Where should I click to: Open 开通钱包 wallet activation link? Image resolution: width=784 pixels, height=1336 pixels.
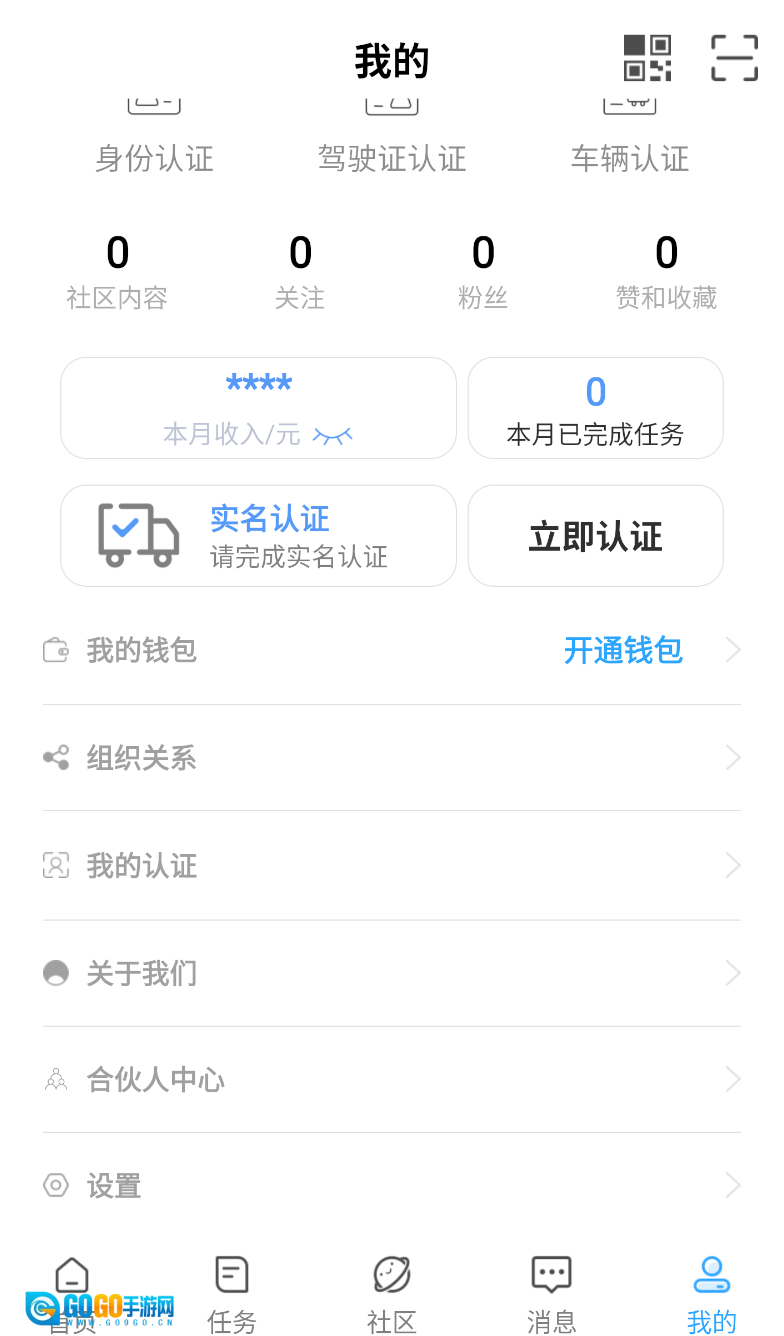623,650
